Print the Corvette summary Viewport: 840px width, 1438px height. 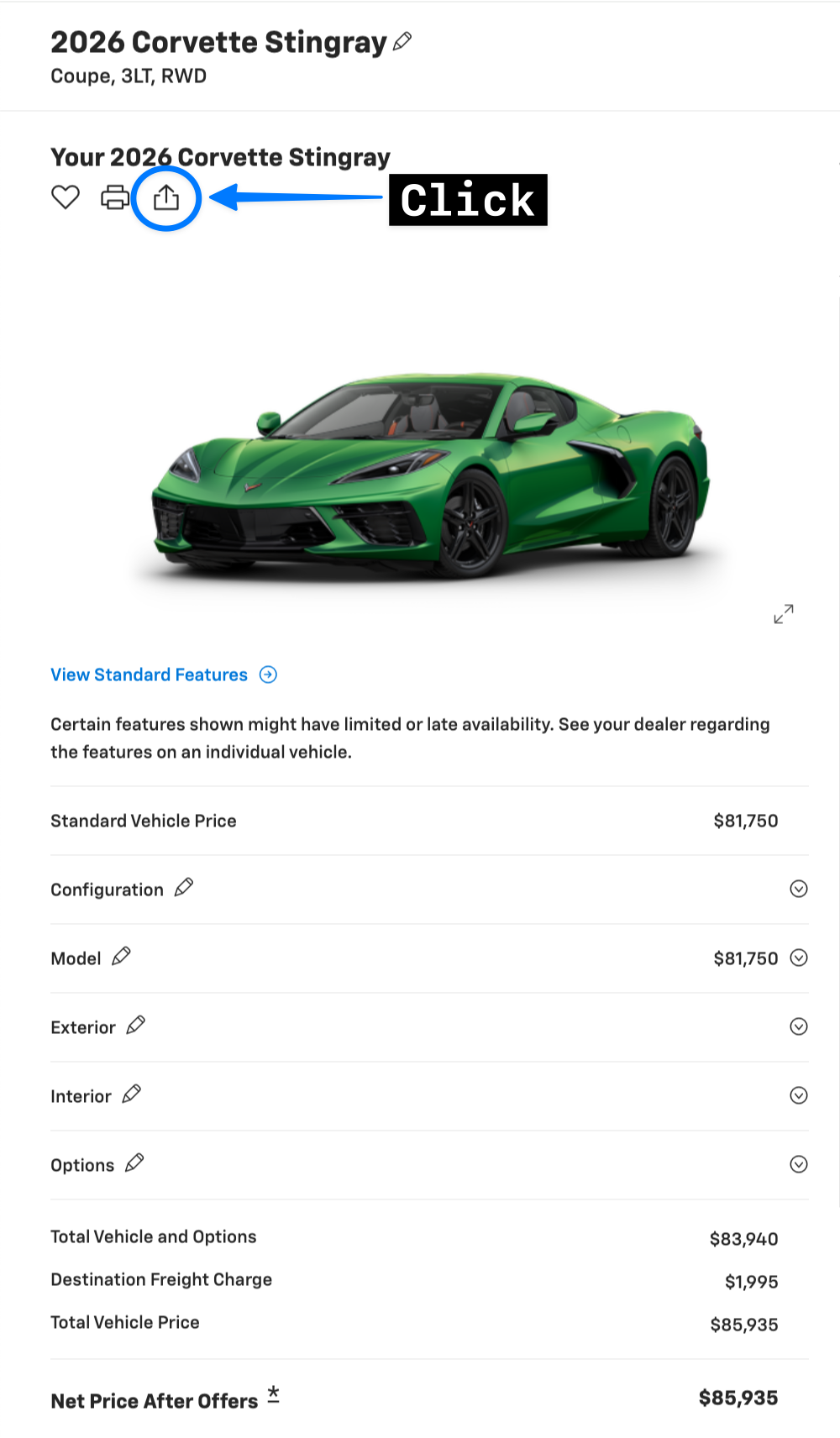pos(115,197)
